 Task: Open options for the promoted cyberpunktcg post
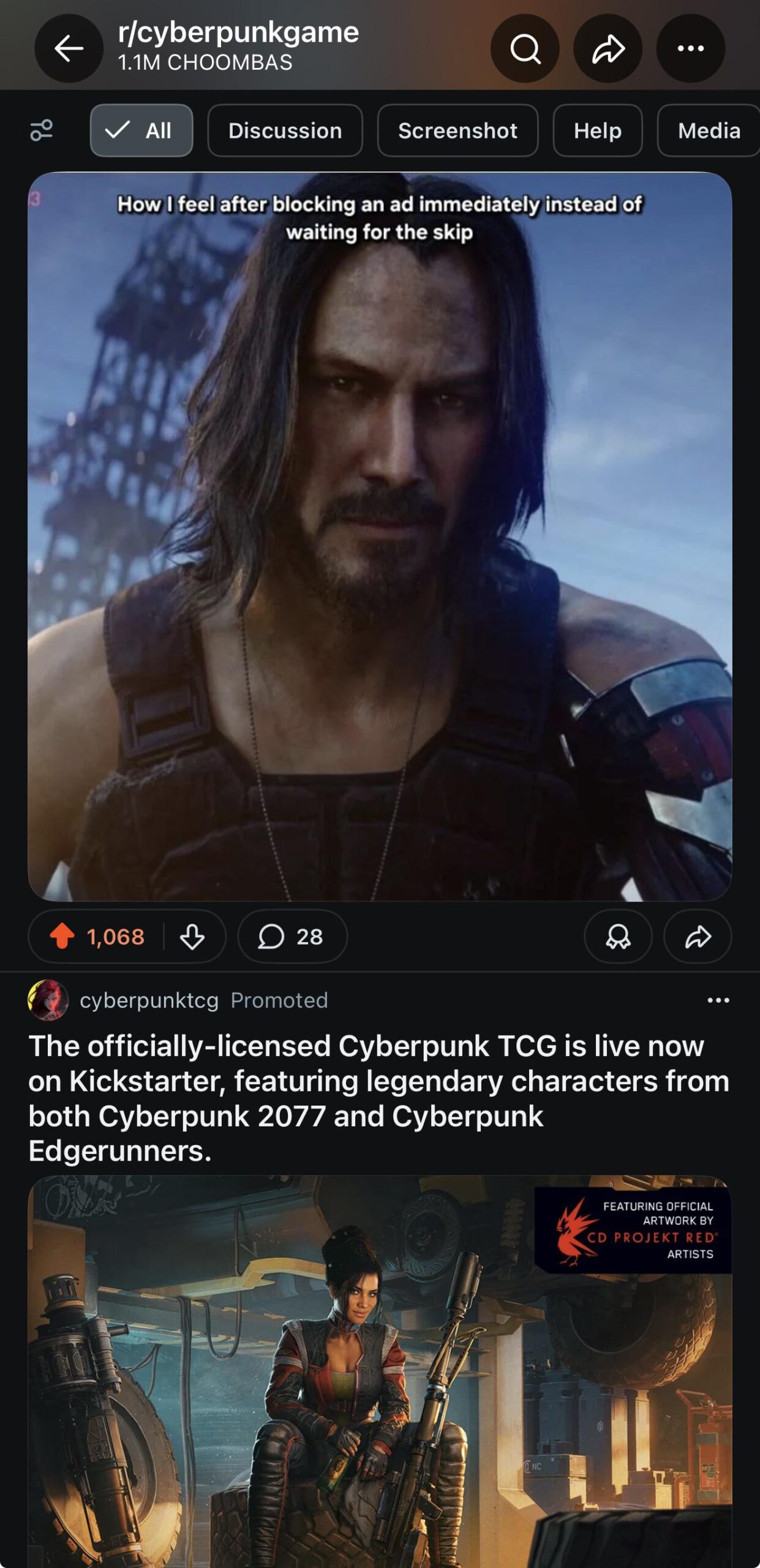[x=718, y=1000]
